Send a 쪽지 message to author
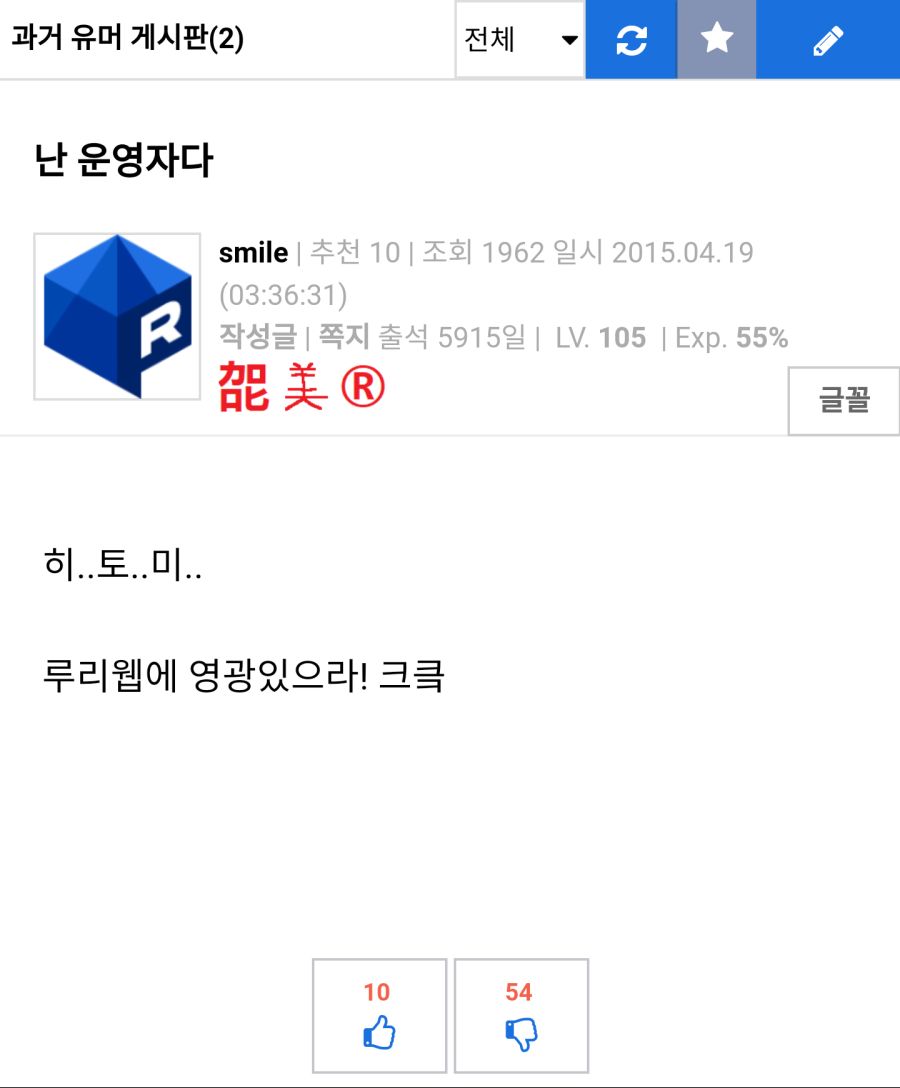 pos(343,338)
